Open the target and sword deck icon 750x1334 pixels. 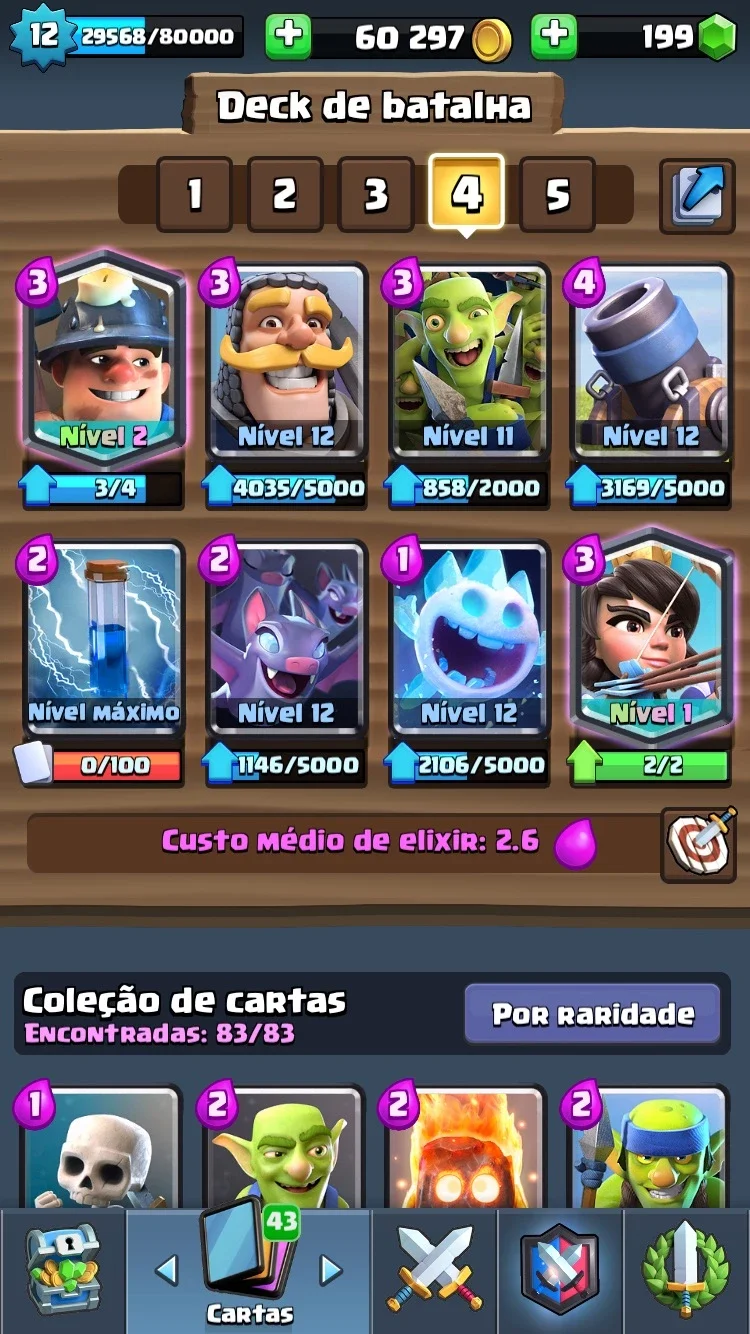coord(697,845)
